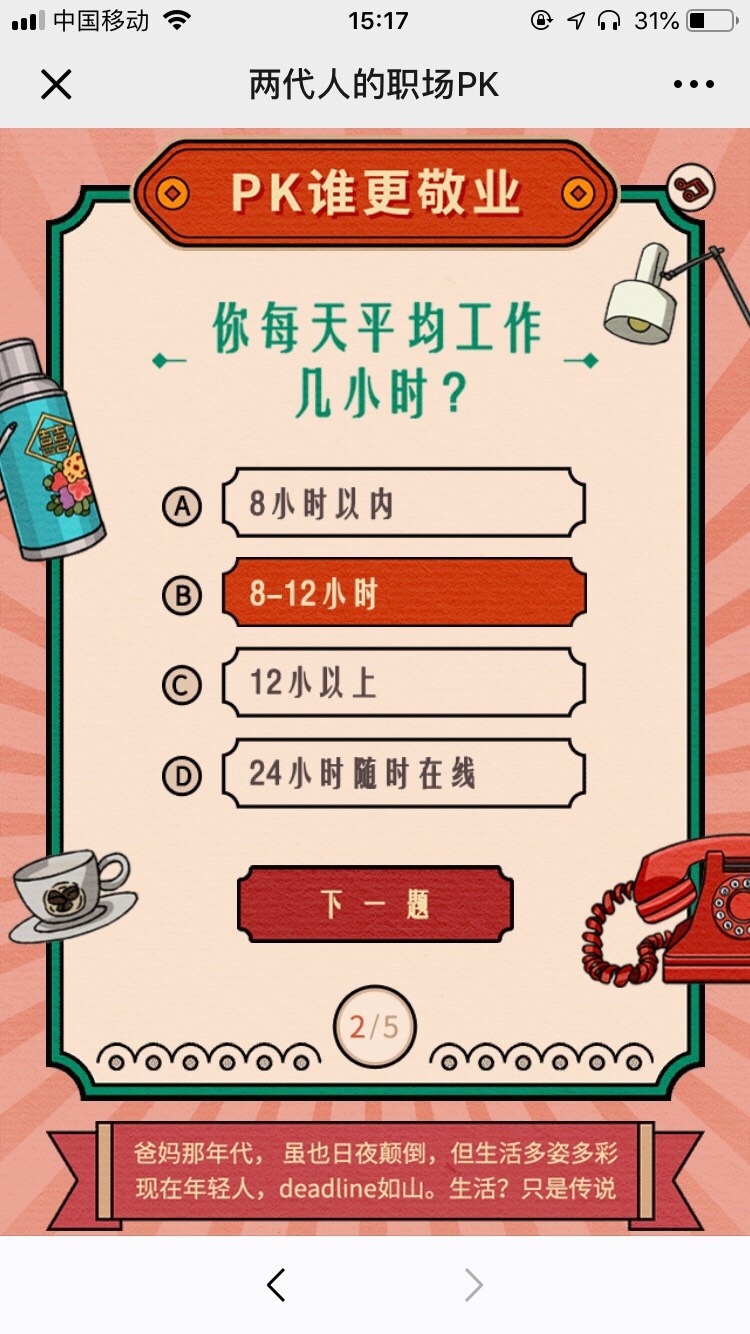Go back with the browser back arrow
Viewport: 750px width, 1334px height.
click(x=277, y=1285)
